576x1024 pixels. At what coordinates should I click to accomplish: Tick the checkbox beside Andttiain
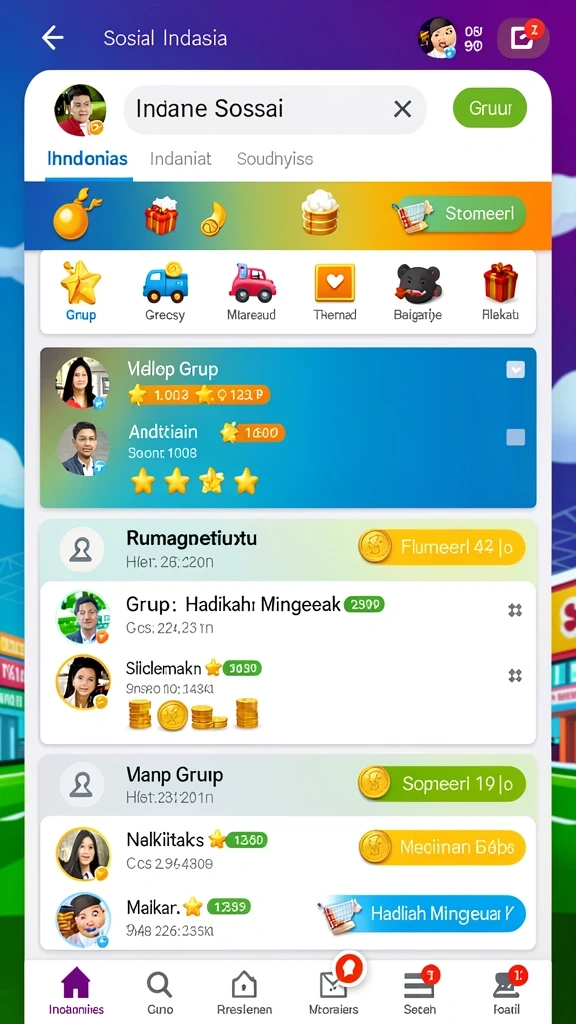pos(515,437)
